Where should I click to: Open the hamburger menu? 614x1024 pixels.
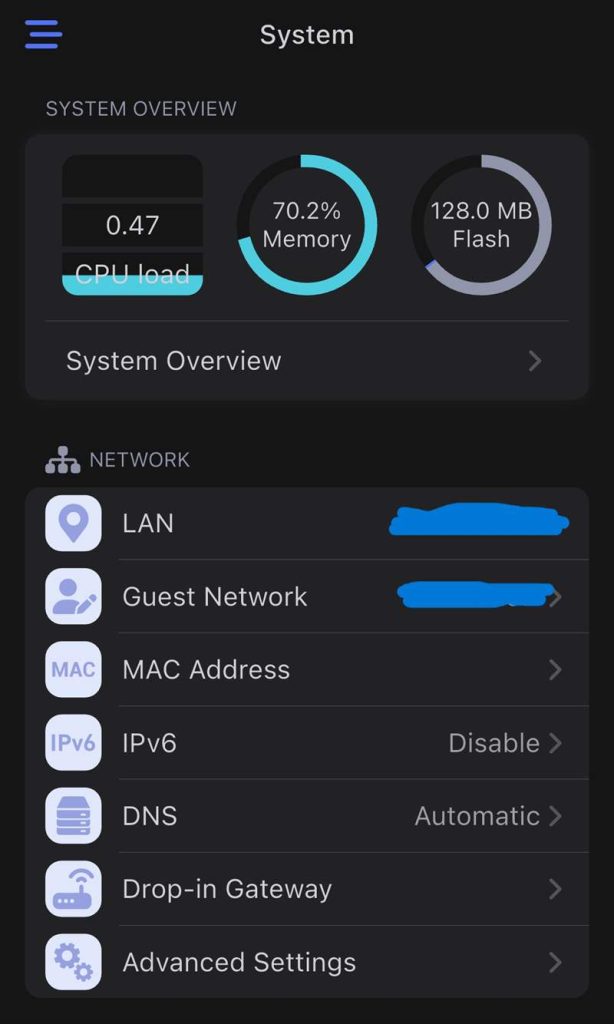click(43, 34)
